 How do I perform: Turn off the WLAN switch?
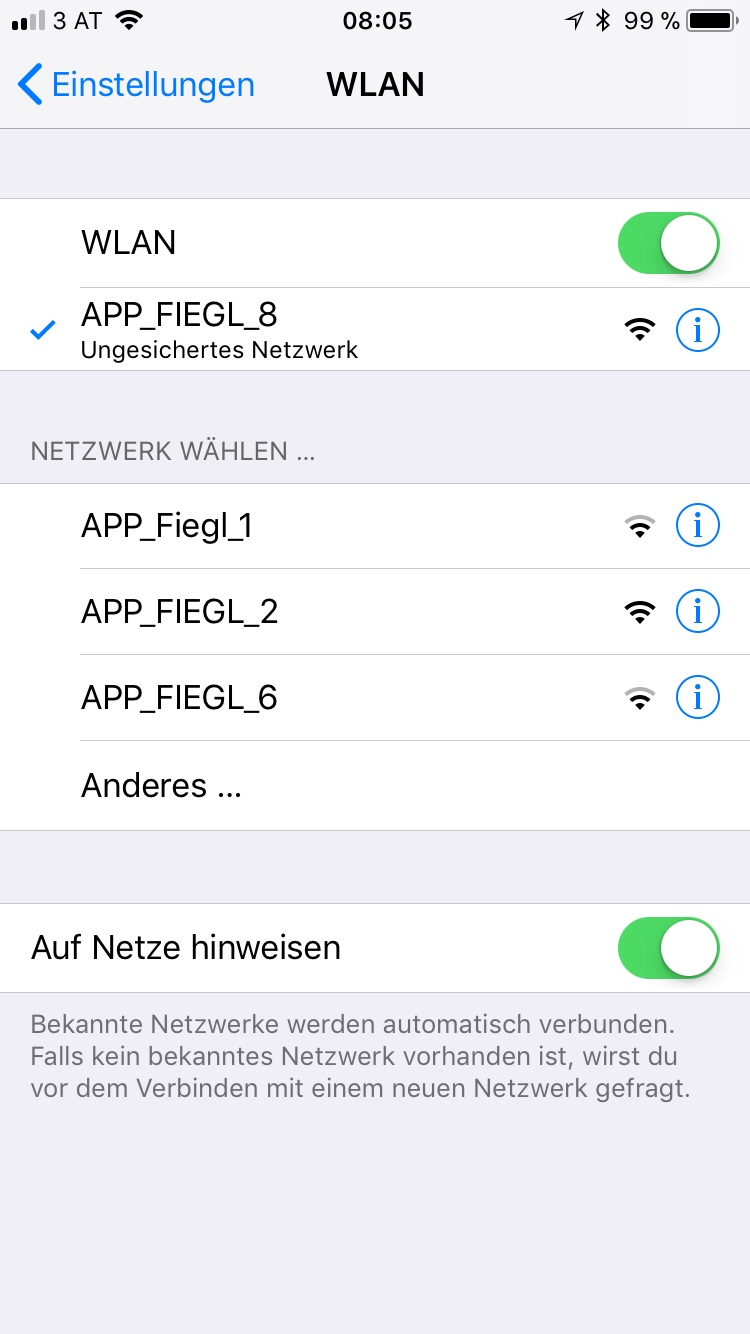tap(668, 243)
